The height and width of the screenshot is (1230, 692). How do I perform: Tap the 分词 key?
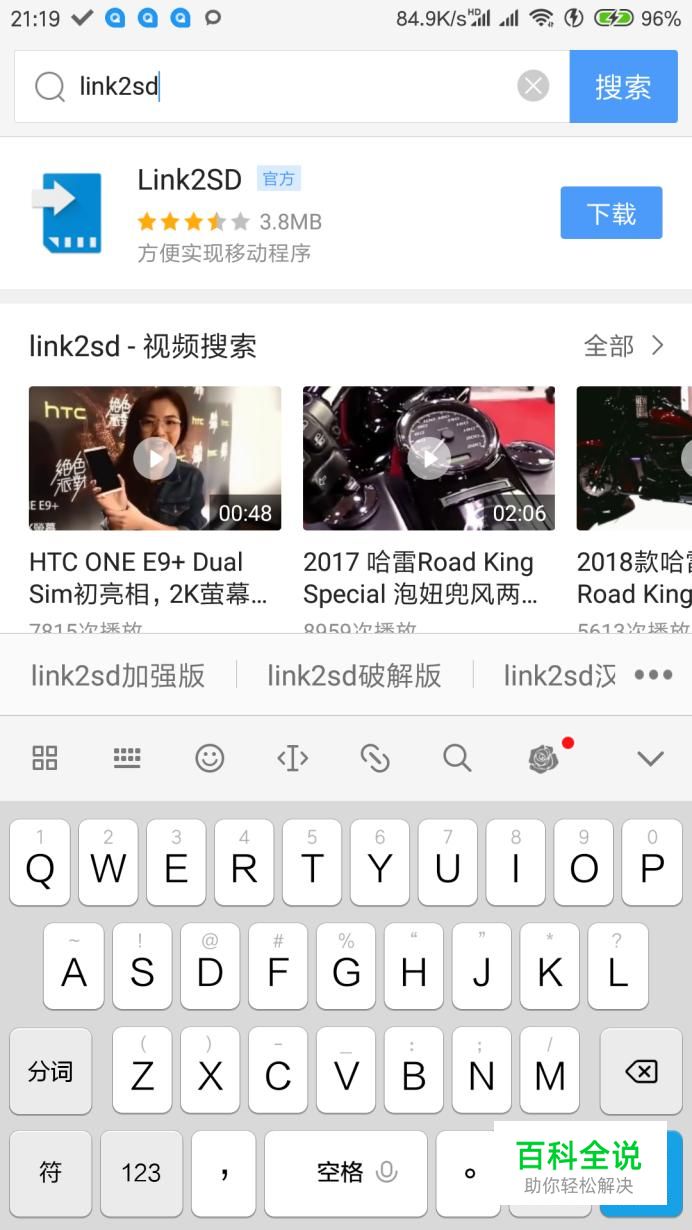pyautogui.click(x=50, y=1072)
